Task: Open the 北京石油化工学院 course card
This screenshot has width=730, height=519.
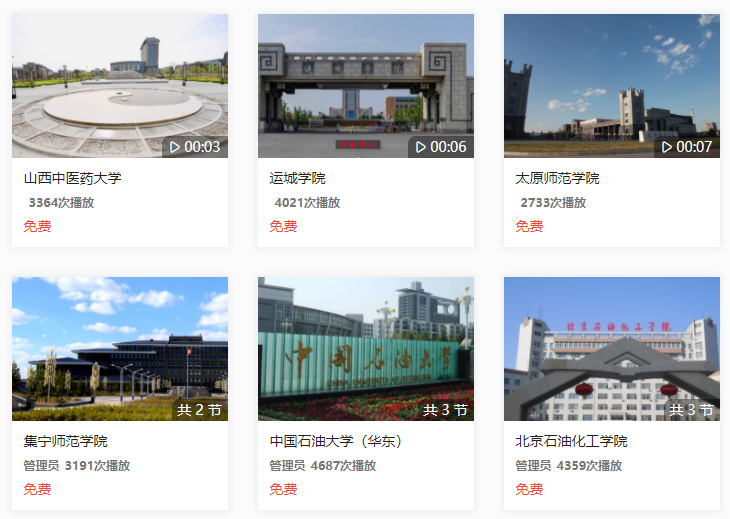Action: tap(611, 350)
